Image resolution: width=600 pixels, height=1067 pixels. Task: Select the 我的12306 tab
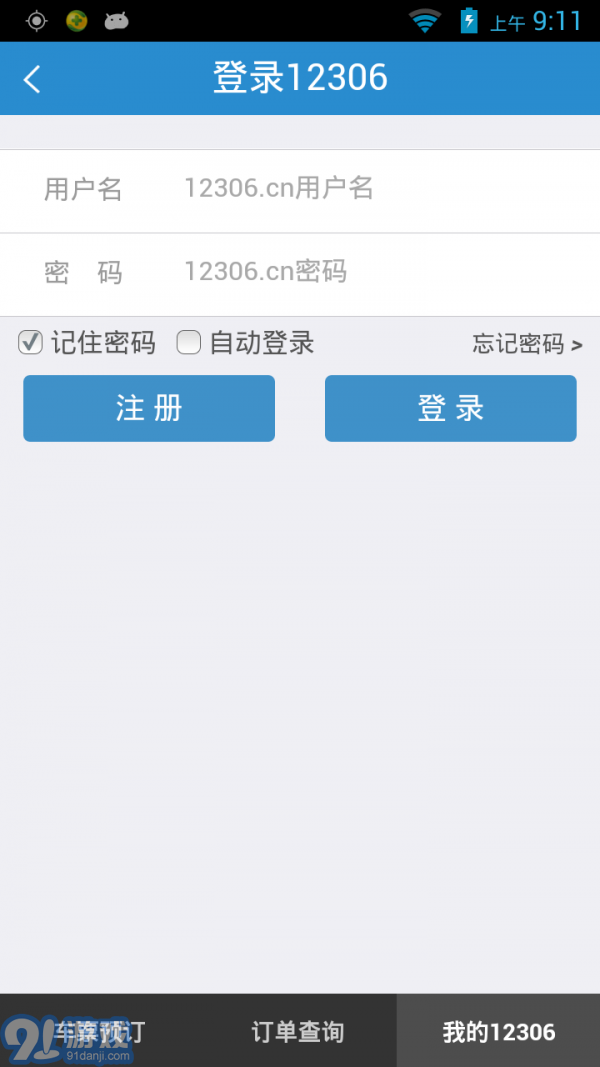point(499,1031)
